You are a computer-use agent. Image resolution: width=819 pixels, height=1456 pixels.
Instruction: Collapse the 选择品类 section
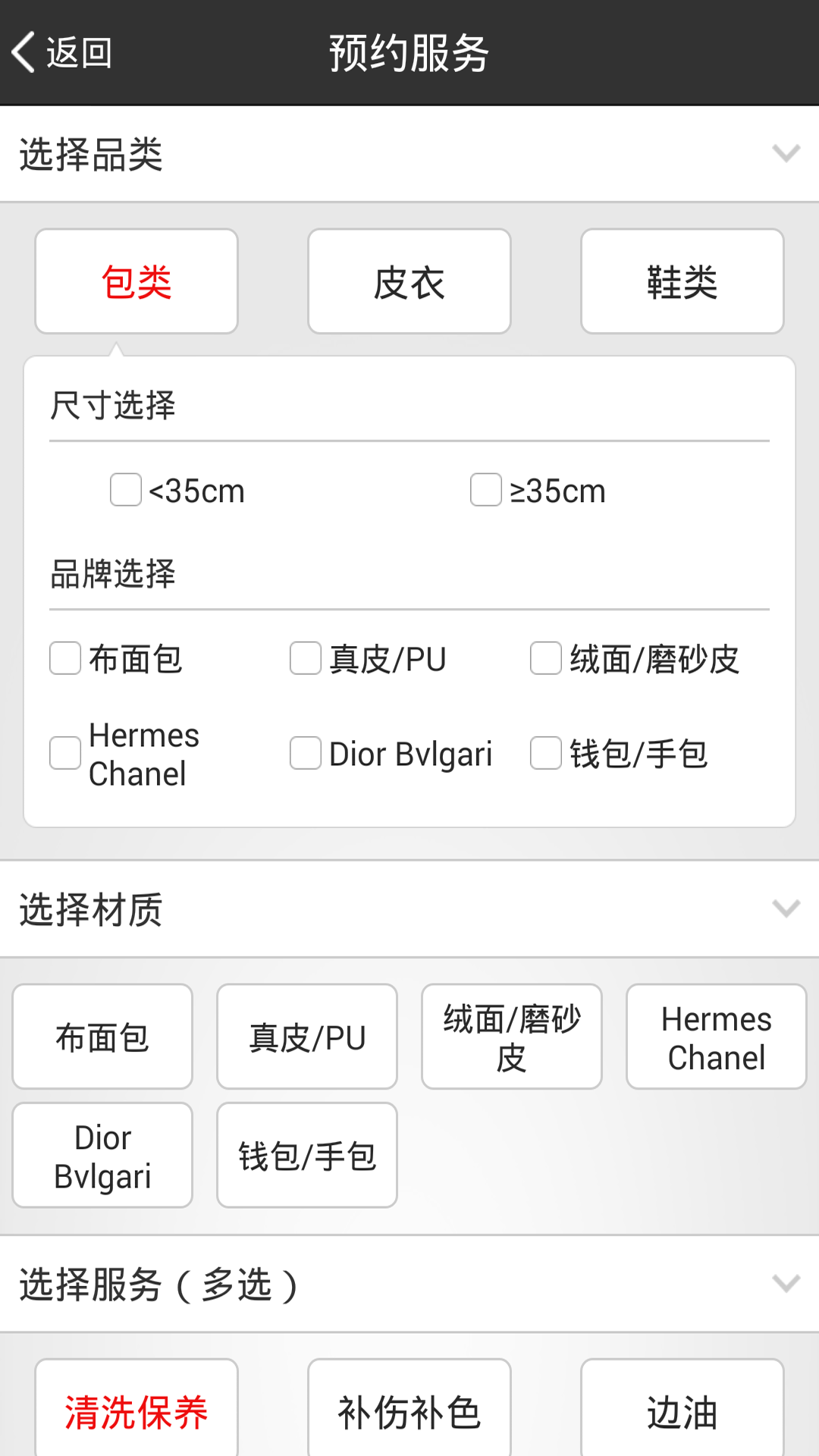coord(786,153)
